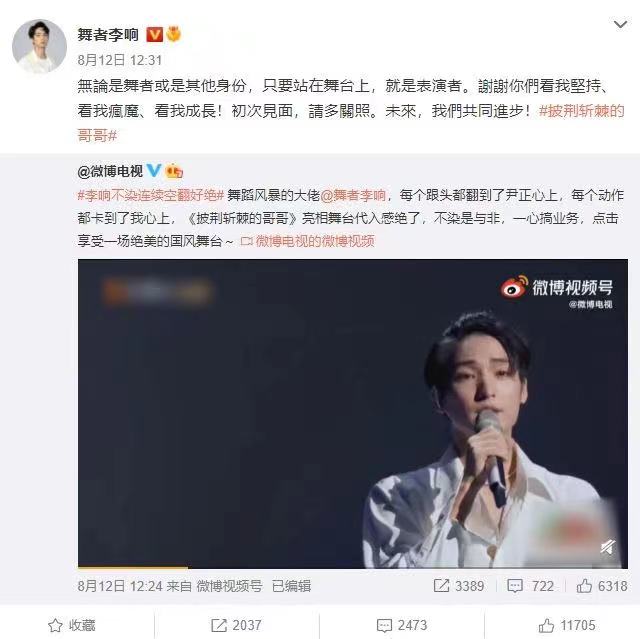Open the #披荆斩棘的哥哥# hashtag
The width and height of the screenshot is (640, 639).
(581, 111)
